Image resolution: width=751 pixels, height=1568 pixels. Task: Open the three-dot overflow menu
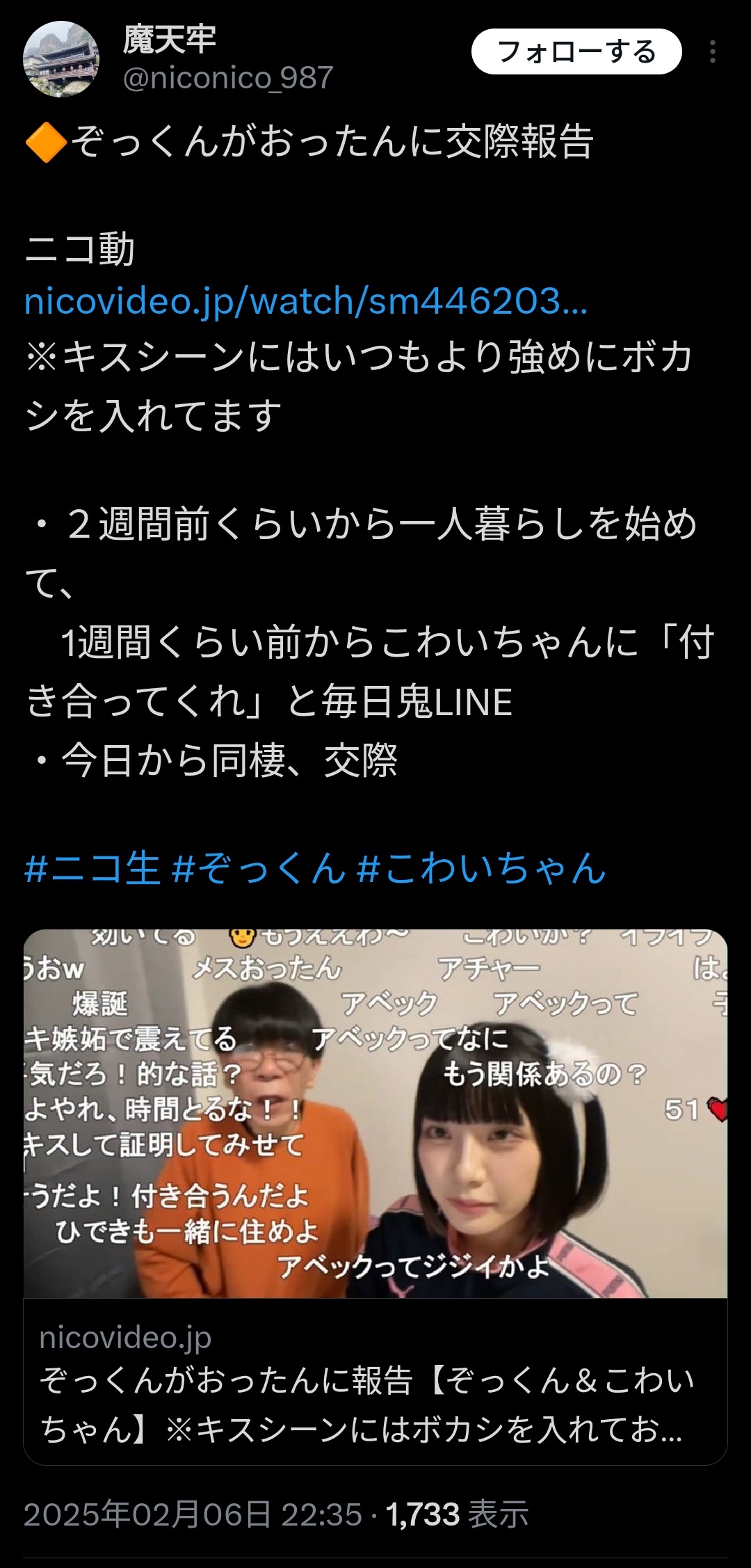coord(712,52)
